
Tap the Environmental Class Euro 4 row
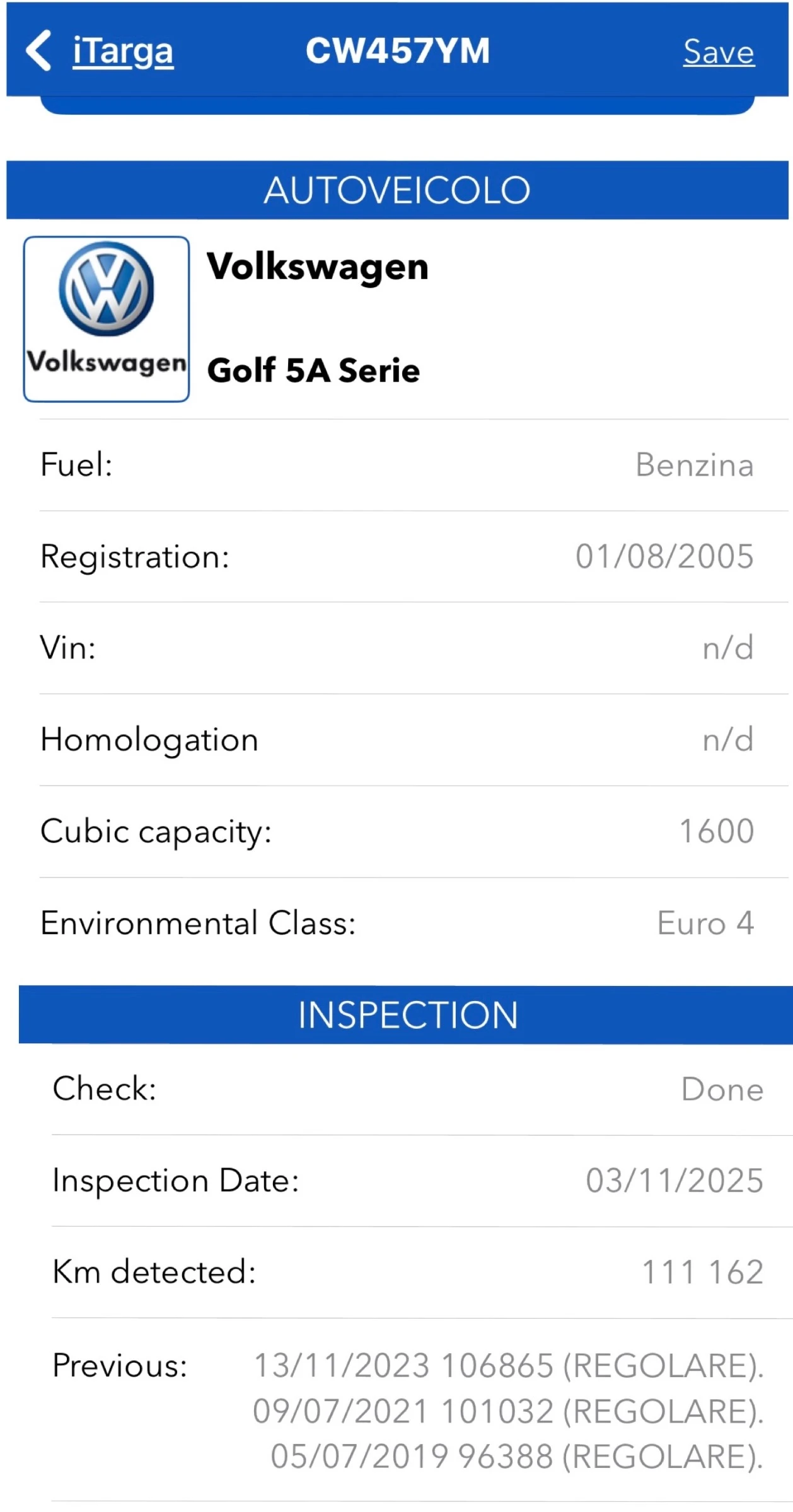397,924
